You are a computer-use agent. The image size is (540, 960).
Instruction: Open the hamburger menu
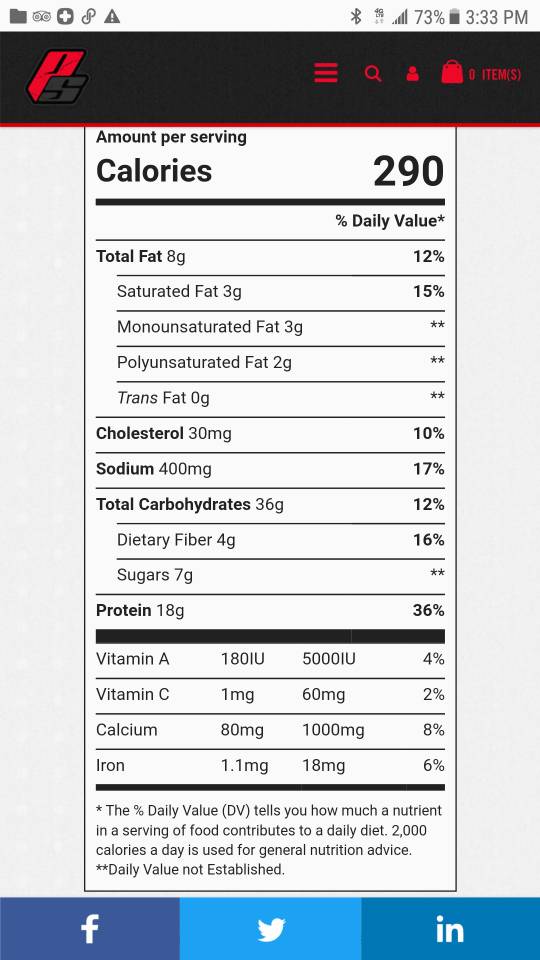point(326,73)
